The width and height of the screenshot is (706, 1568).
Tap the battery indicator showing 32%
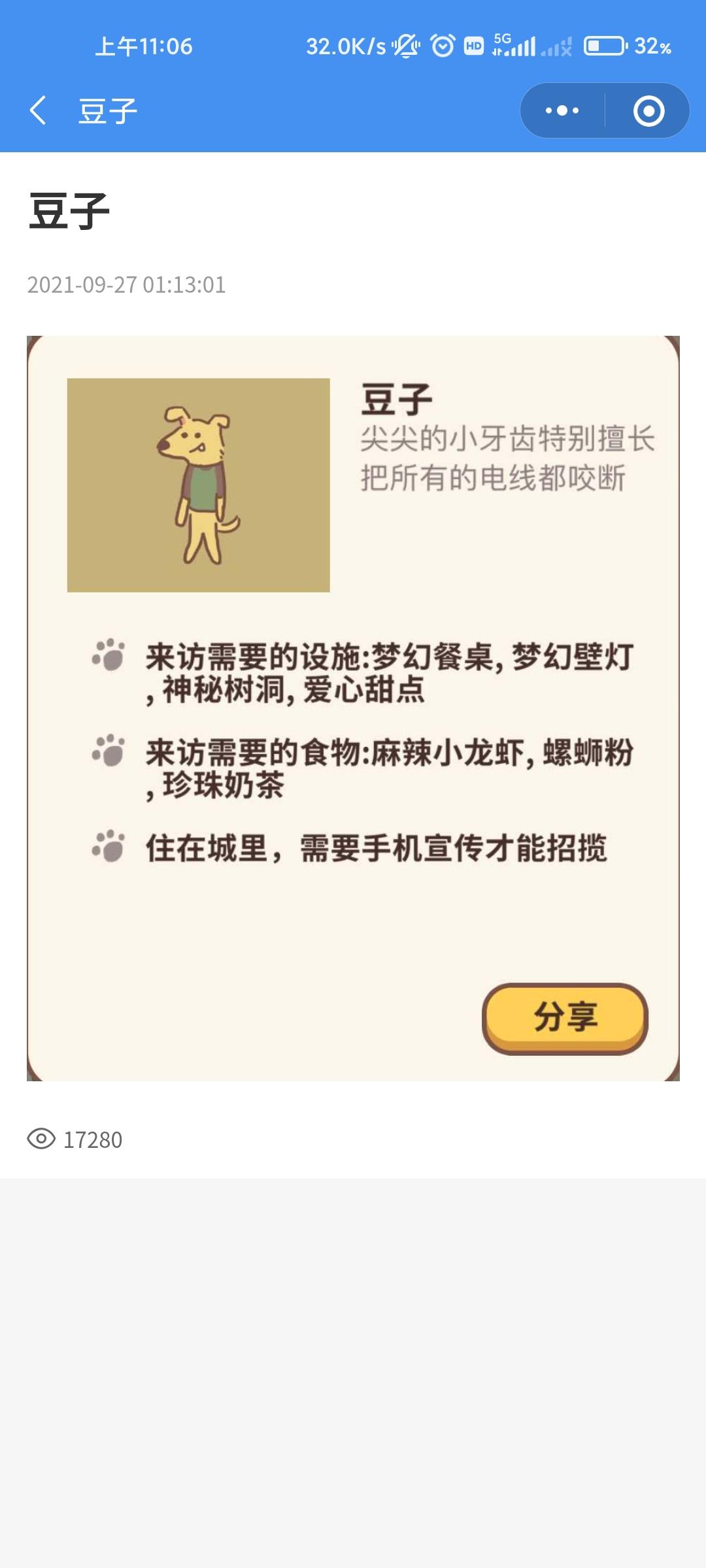pos(605,46)
